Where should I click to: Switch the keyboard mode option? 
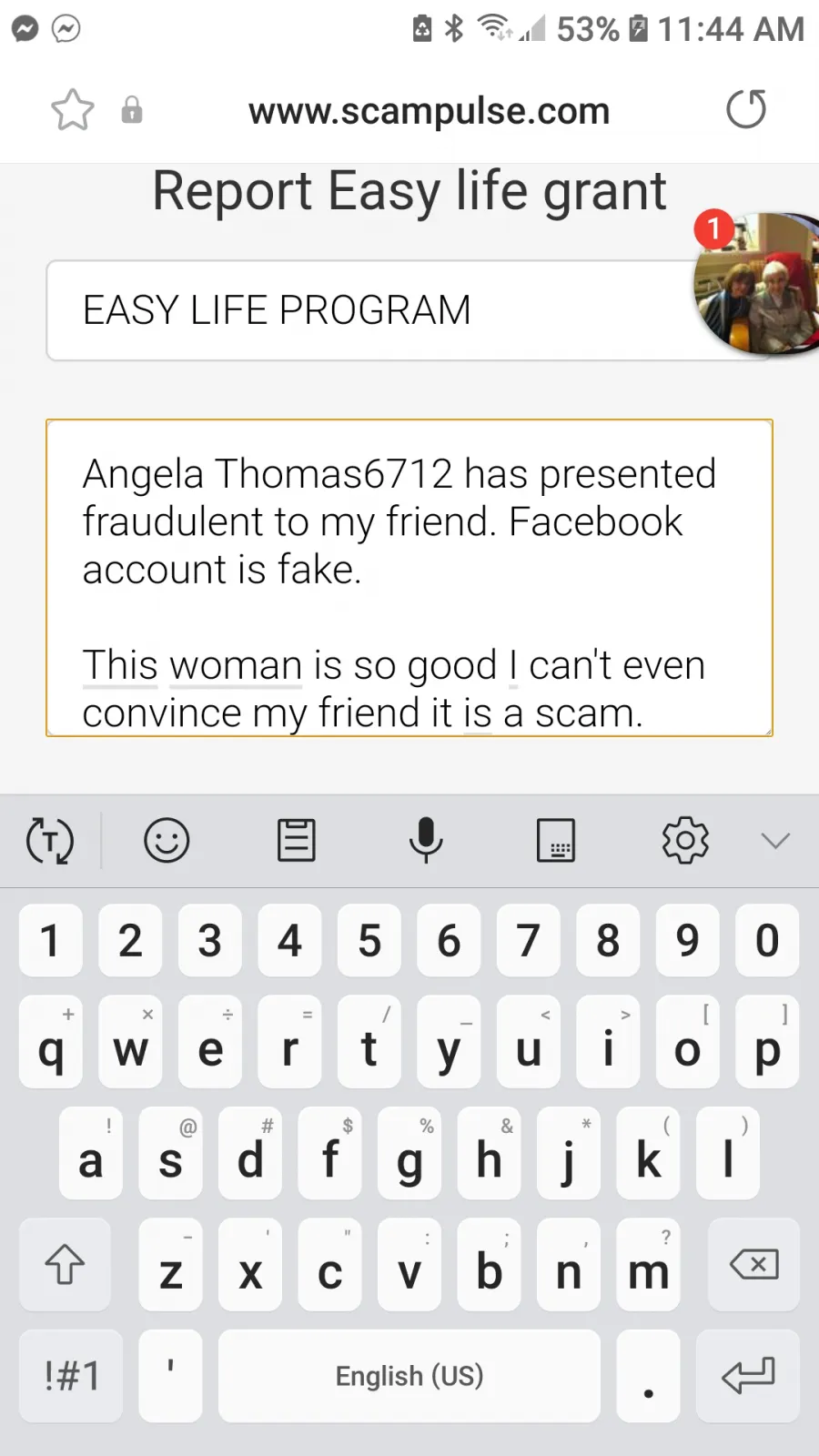point(555,840)
